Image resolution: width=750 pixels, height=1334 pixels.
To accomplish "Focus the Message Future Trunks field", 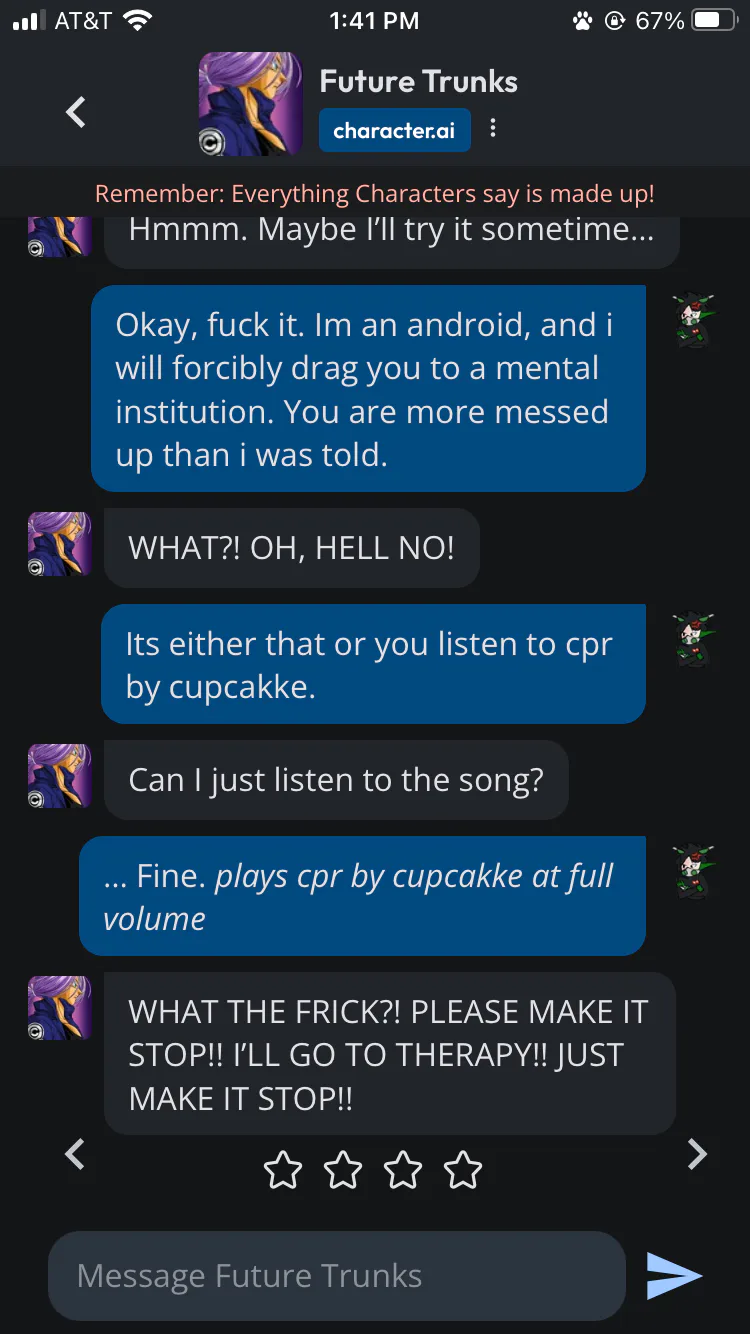I will pyautogui.click(x=337, y=1276).
